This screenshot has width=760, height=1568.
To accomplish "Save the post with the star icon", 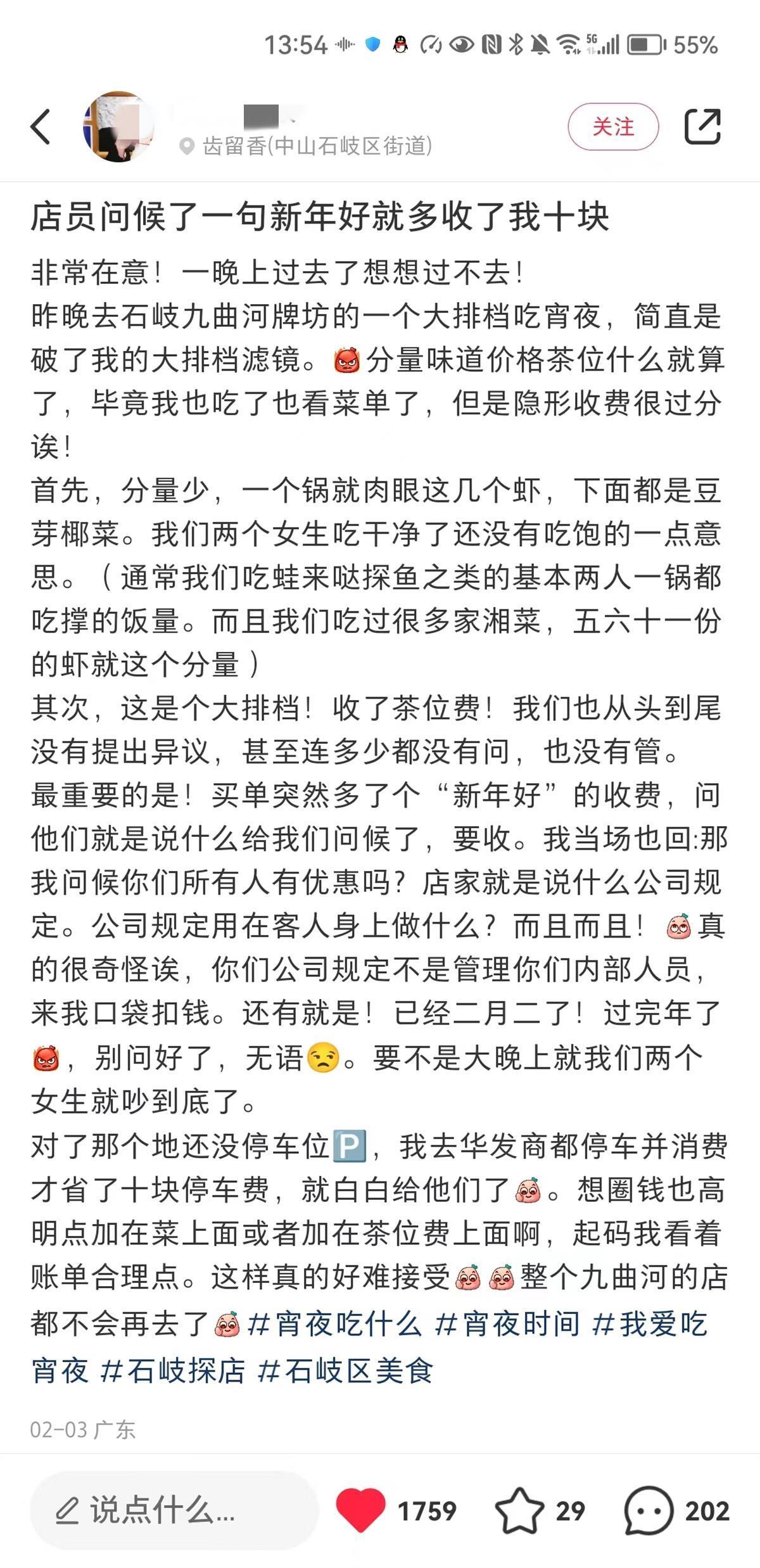I will [519, 1510].
